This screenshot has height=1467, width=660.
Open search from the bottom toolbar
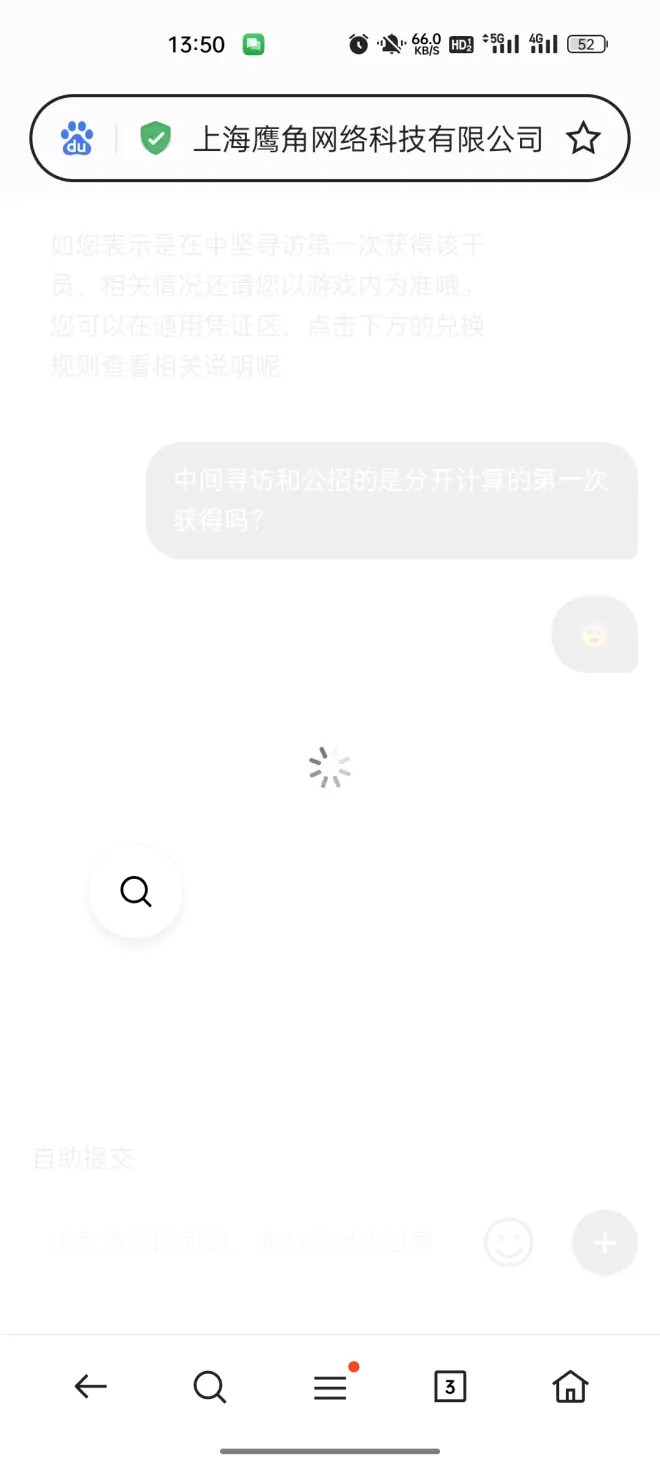click(x=209, y=1386)
